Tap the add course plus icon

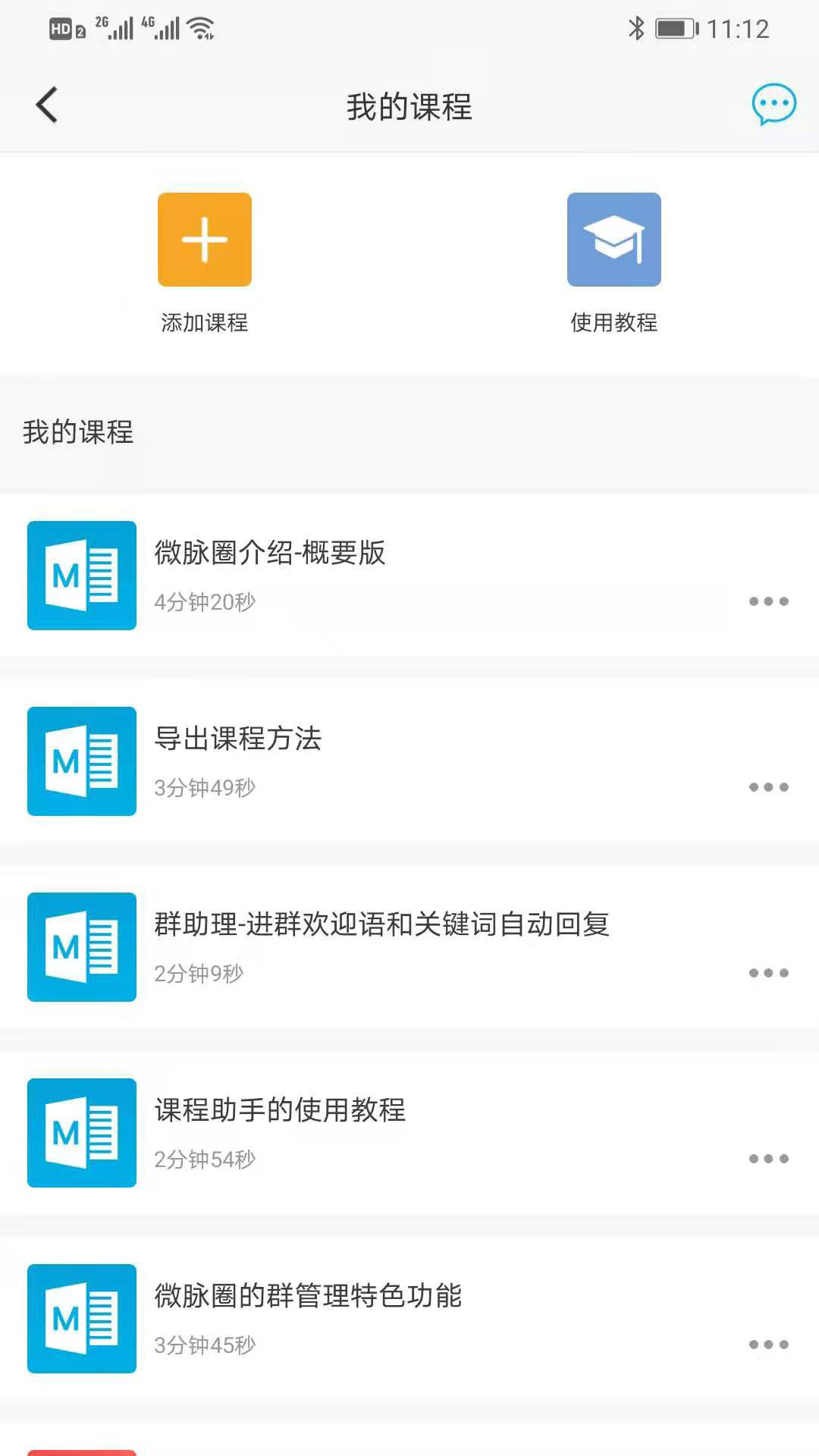204,239
